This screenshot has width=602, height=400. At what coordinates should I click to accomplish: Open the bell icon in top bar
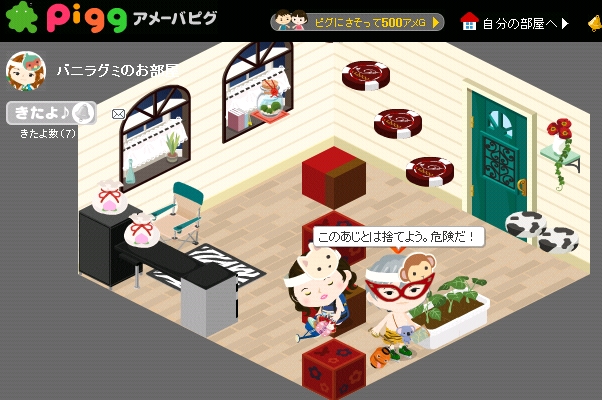(x=596, y=22)
